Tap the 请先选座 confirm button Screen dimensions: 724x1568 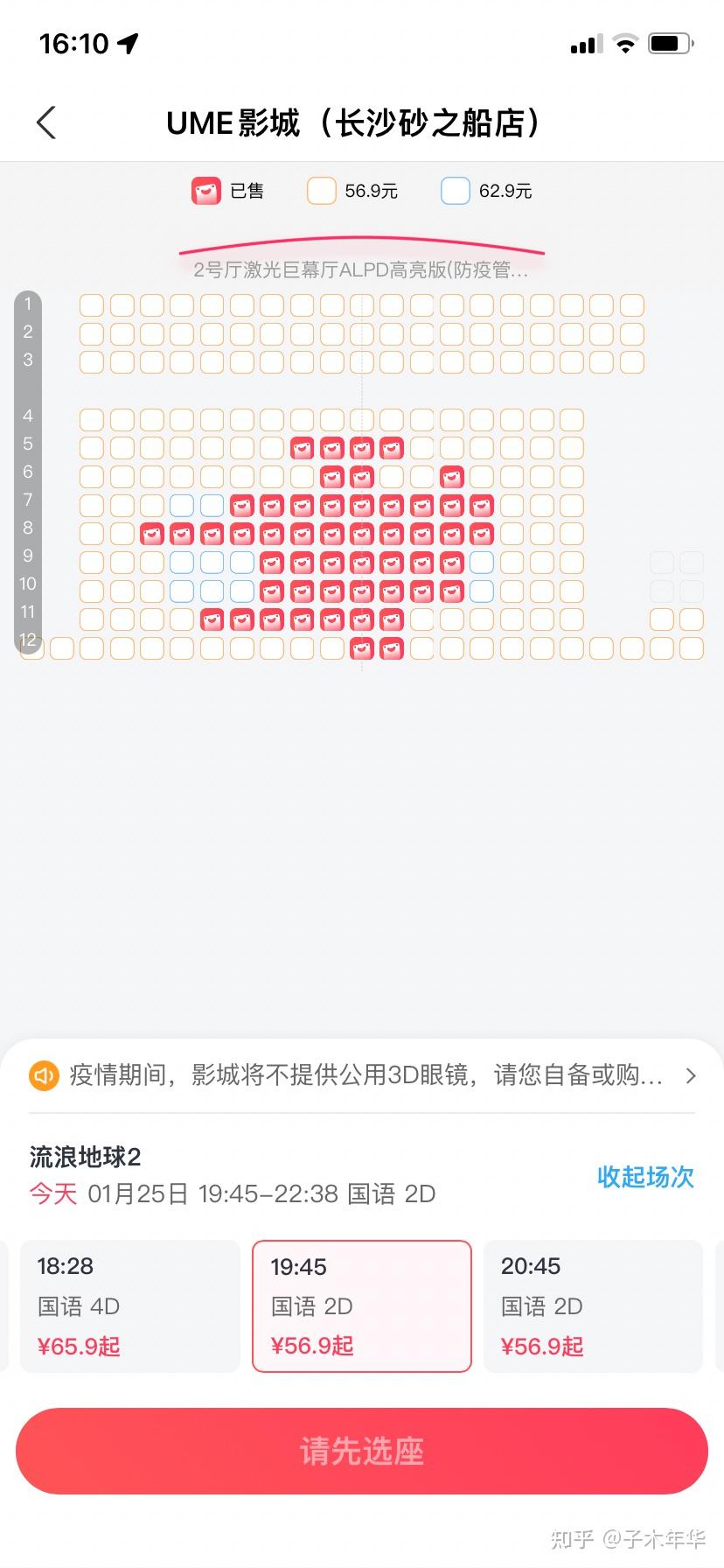coord(362,1451)
